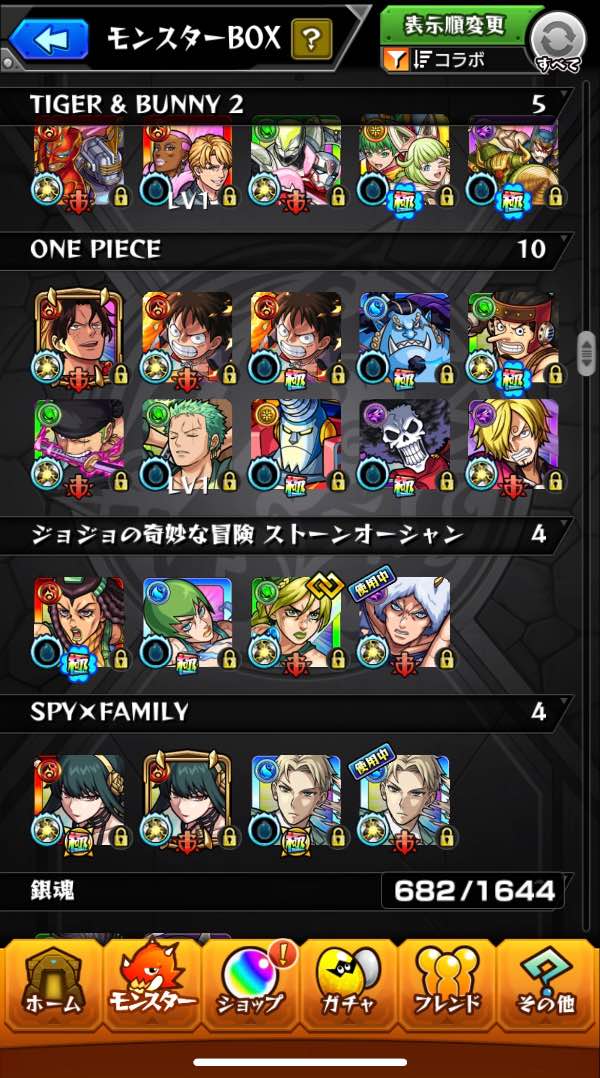Collapse the TIGER & BUNNY 2 section header

(x=290, y=103)
